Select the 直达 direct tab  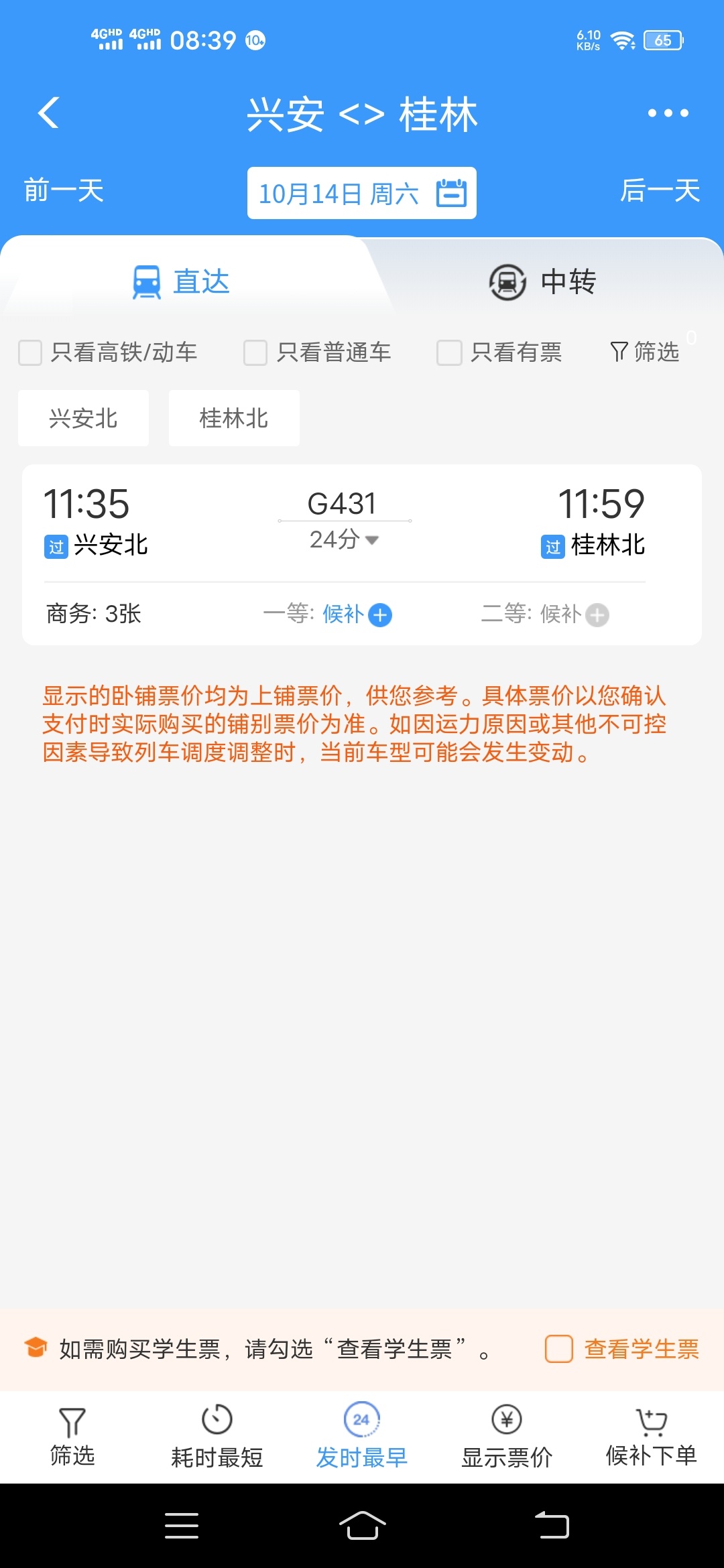point(181,281)
